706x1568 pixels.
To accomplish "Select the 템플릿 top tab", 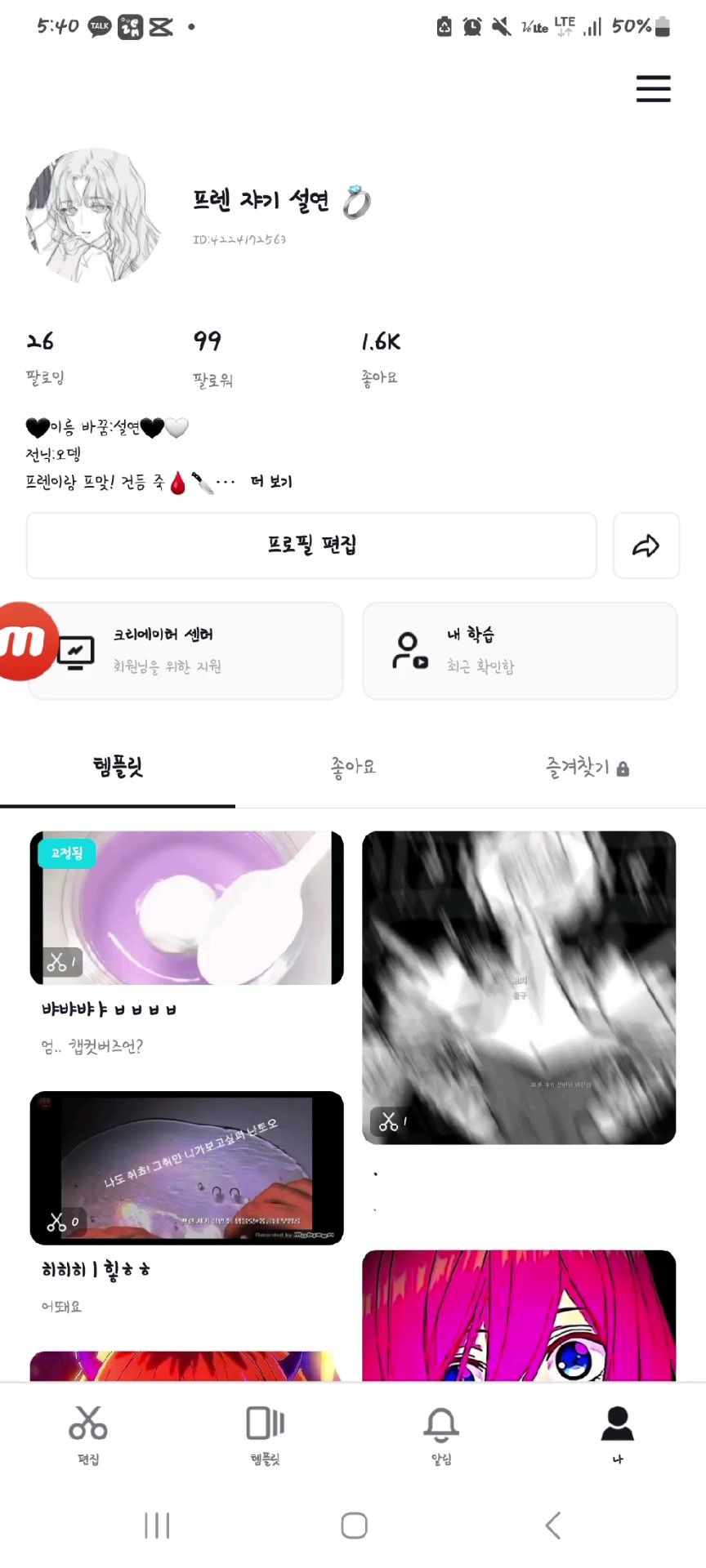I will click(x=118, y=767).
